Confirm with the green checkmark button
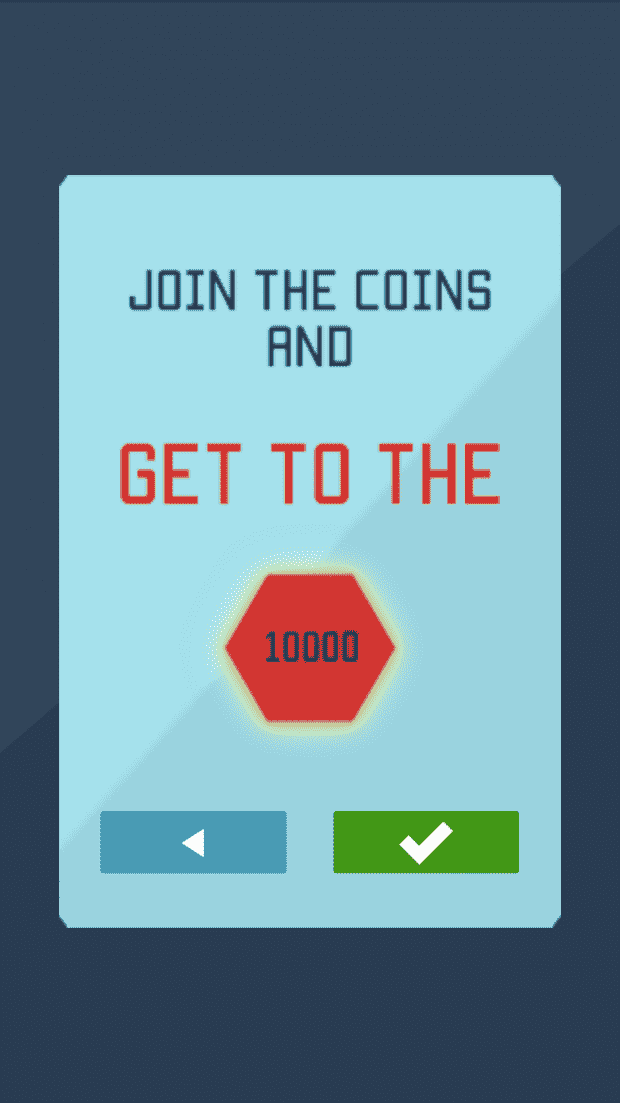 point(426,842)
